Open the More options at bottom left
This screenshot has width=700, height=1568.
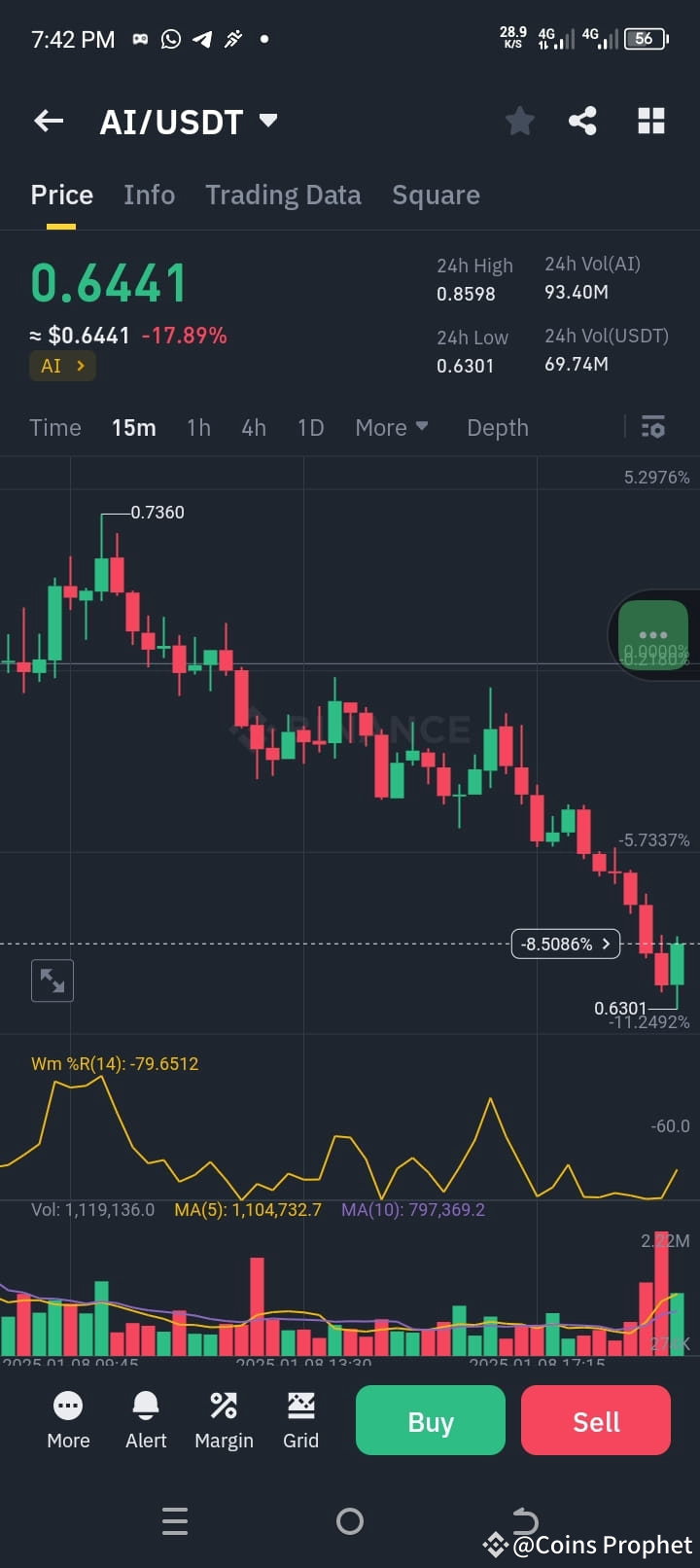coord(68,1420)
